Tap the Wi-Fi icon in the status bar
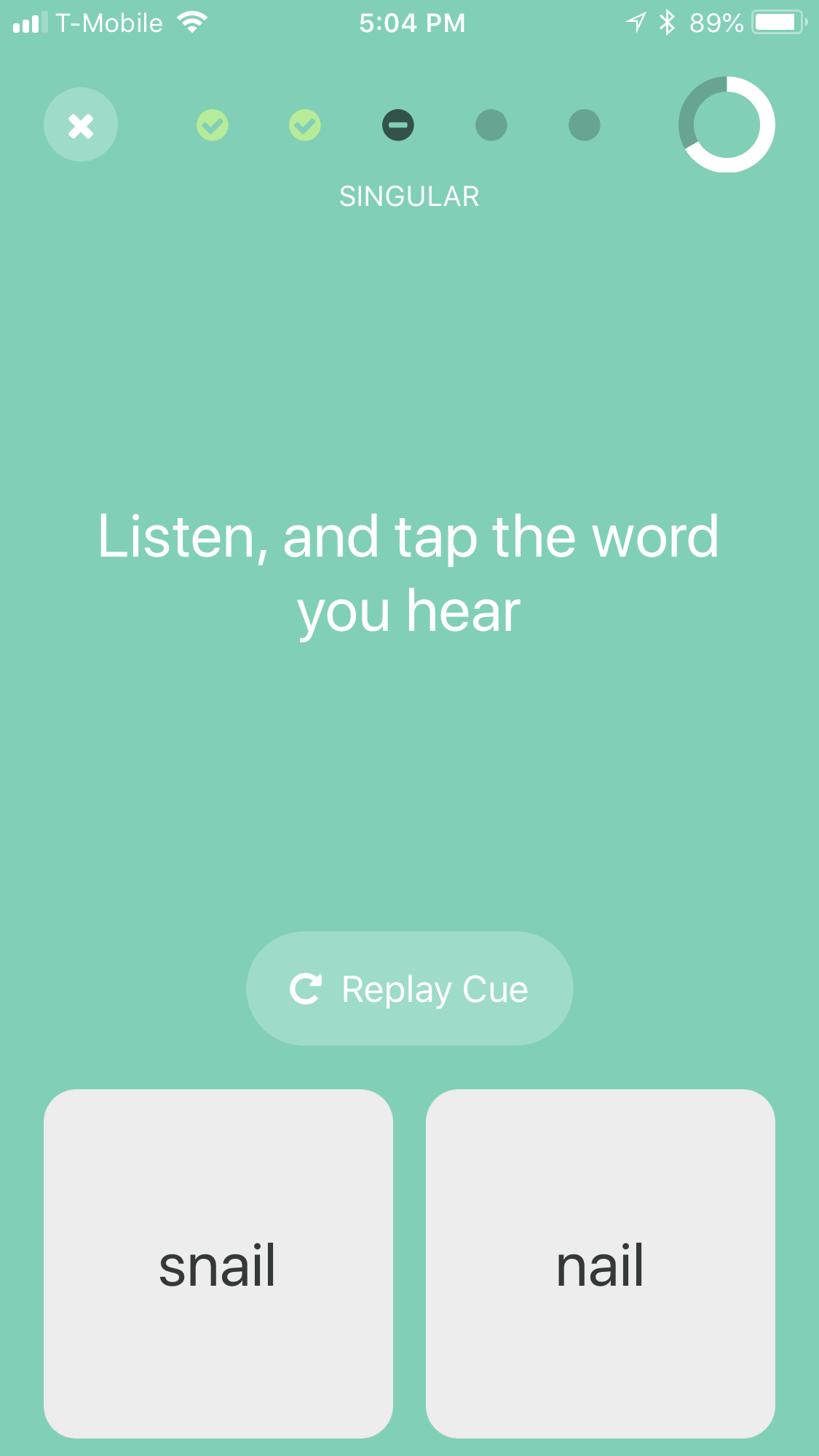 pos(191,21)
